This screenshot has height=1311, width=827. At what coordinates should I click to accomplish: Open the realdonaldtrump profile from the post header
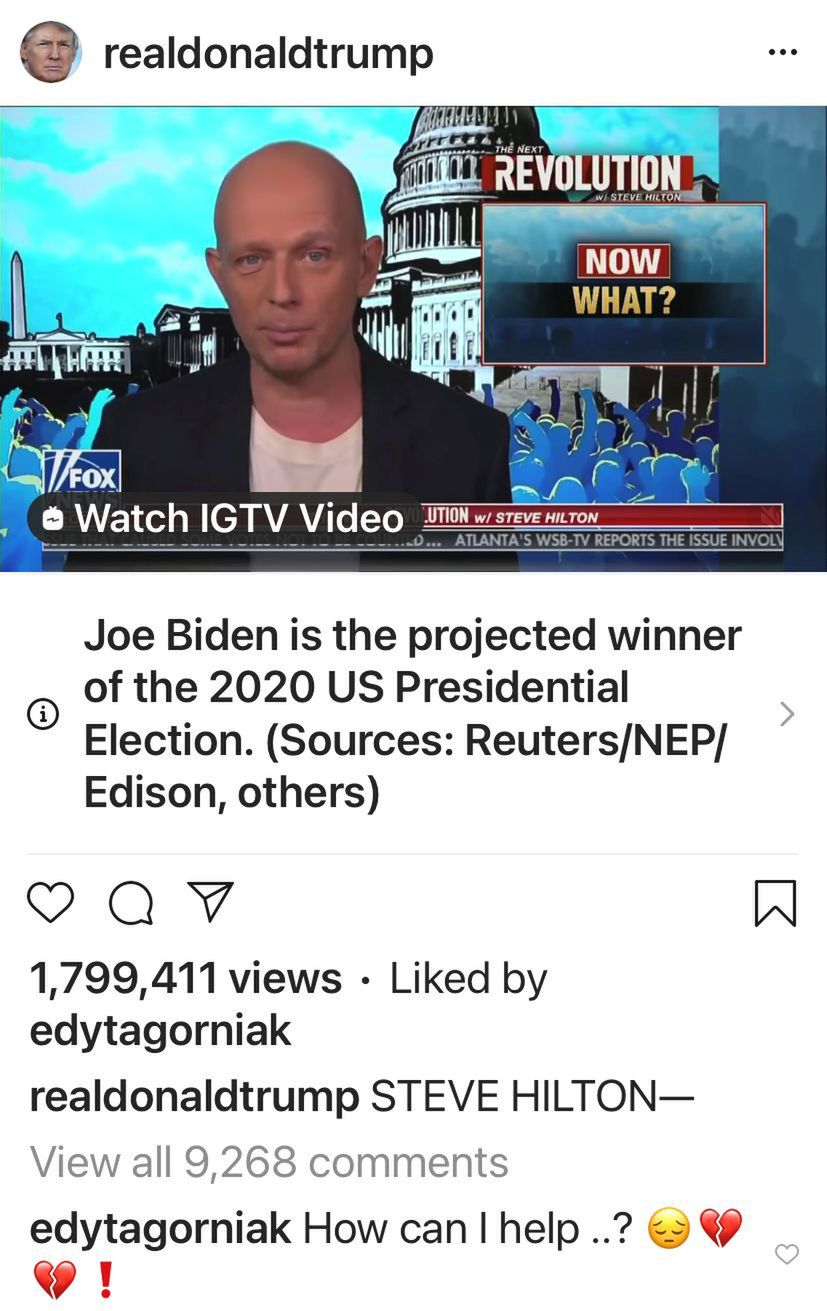point(268,53)
